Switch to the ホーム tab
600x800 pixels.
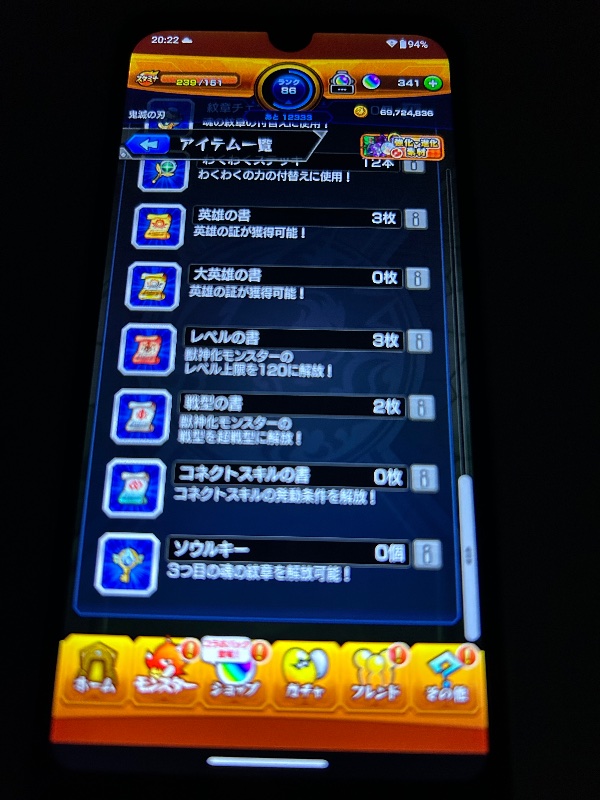97,677
